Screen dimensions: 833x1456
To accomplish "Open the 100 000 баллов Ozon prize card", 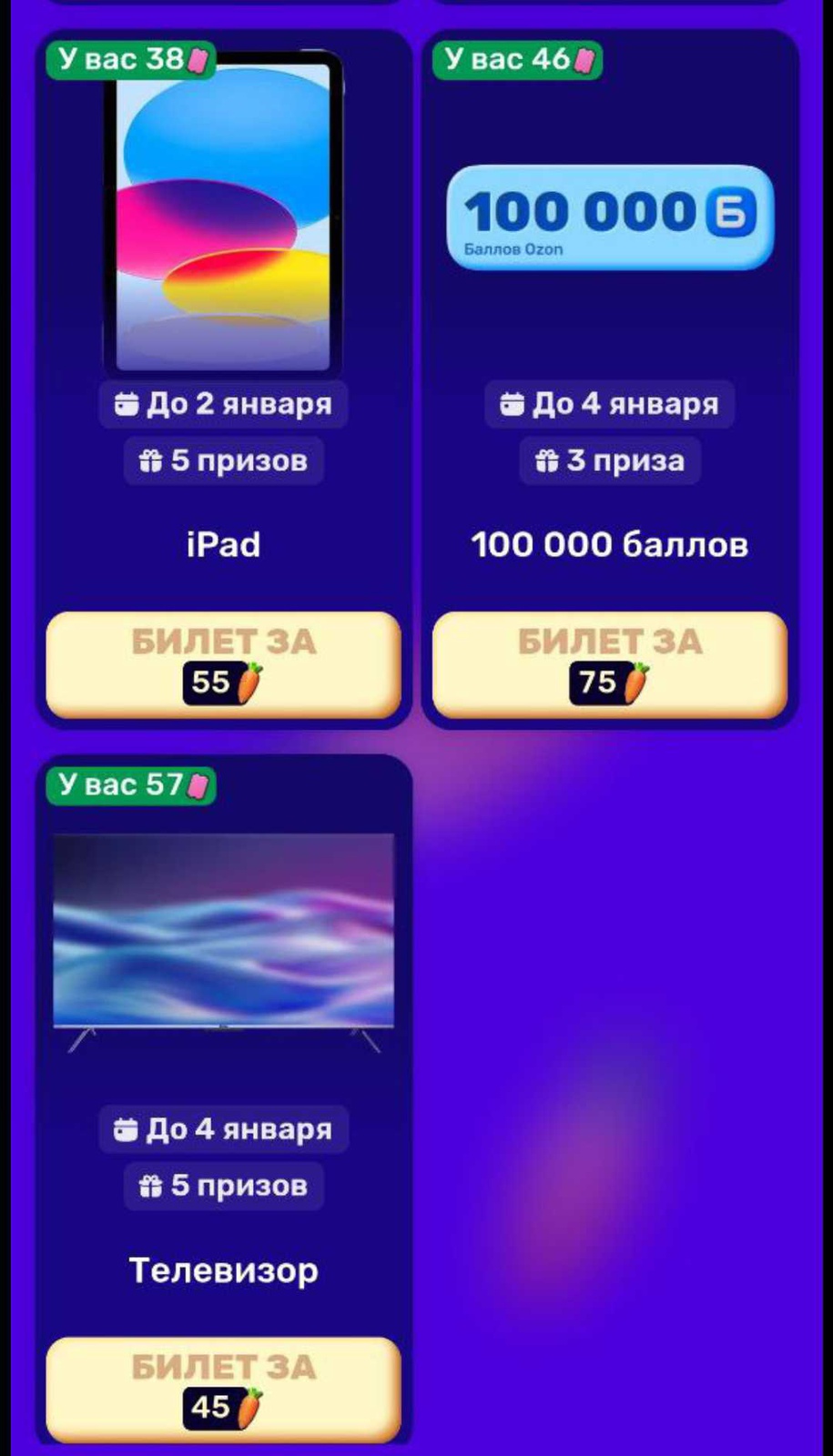I will point(609,218).
